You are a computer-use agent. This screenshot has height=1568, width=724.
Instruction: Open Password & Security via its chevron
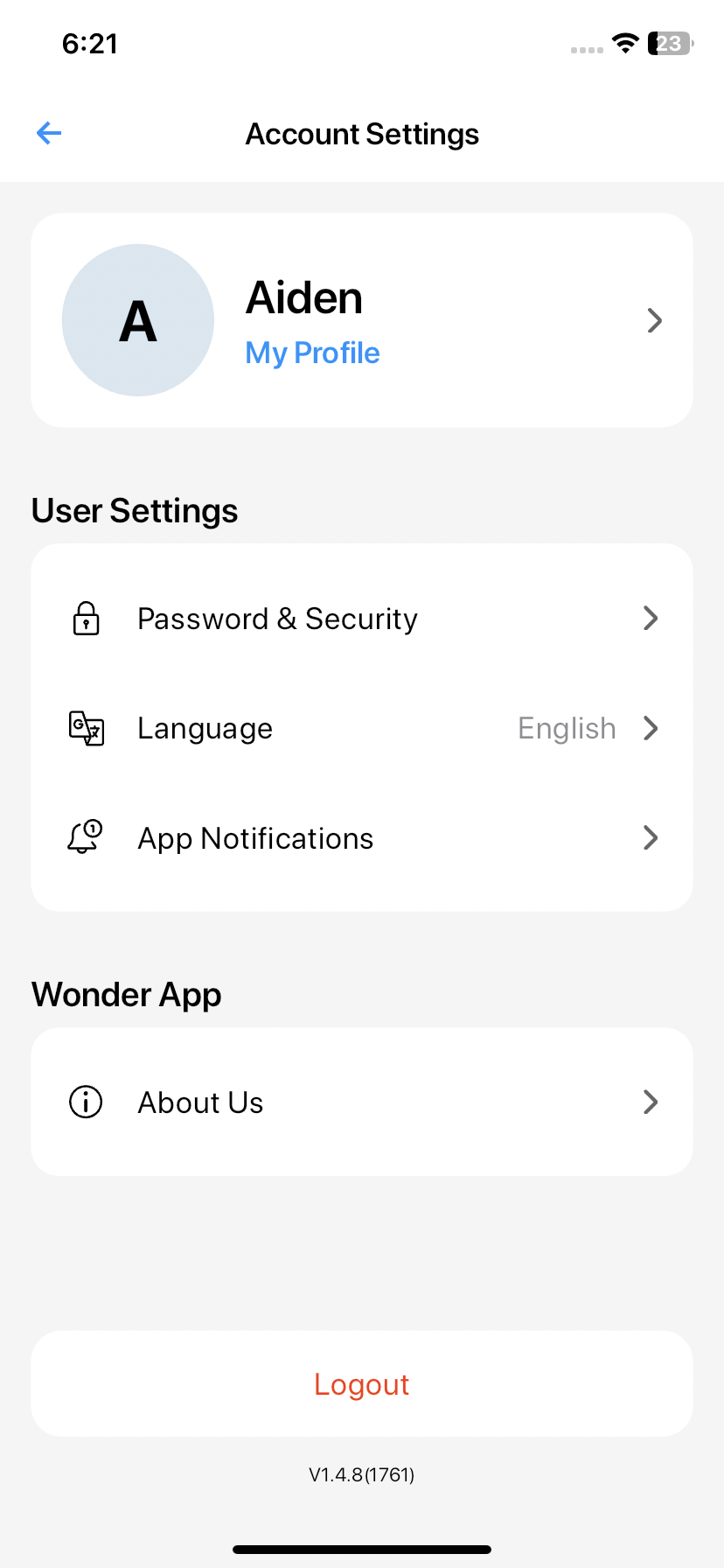click(651, 619)
